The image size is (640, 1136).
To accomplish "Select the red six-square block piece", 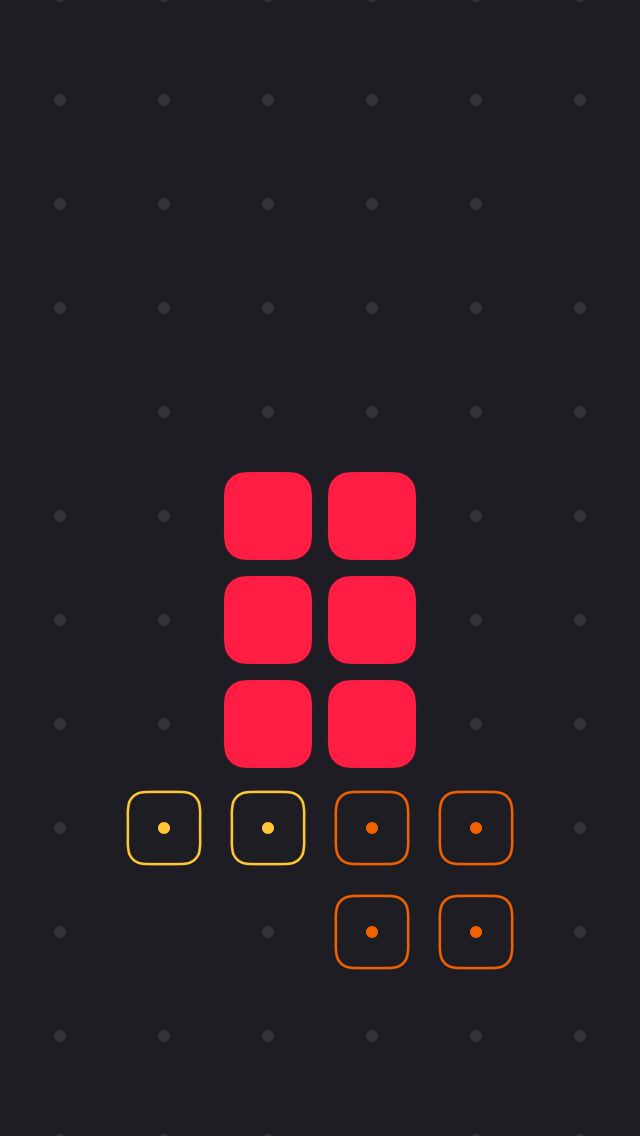I will point(320,619).
